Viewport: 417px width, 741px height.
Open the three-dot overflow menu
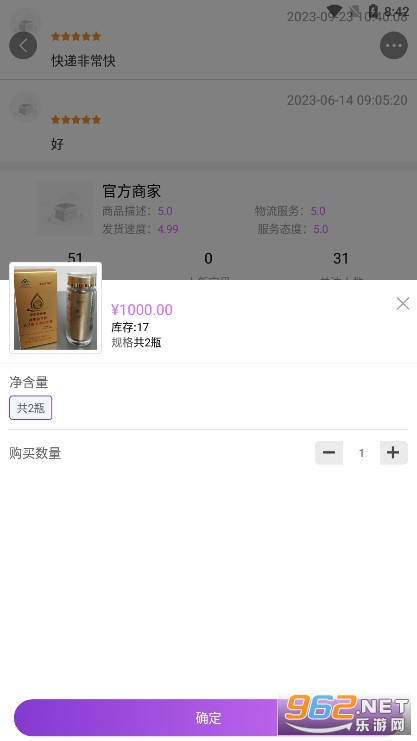pyautogui.click(x=394, y=46)
